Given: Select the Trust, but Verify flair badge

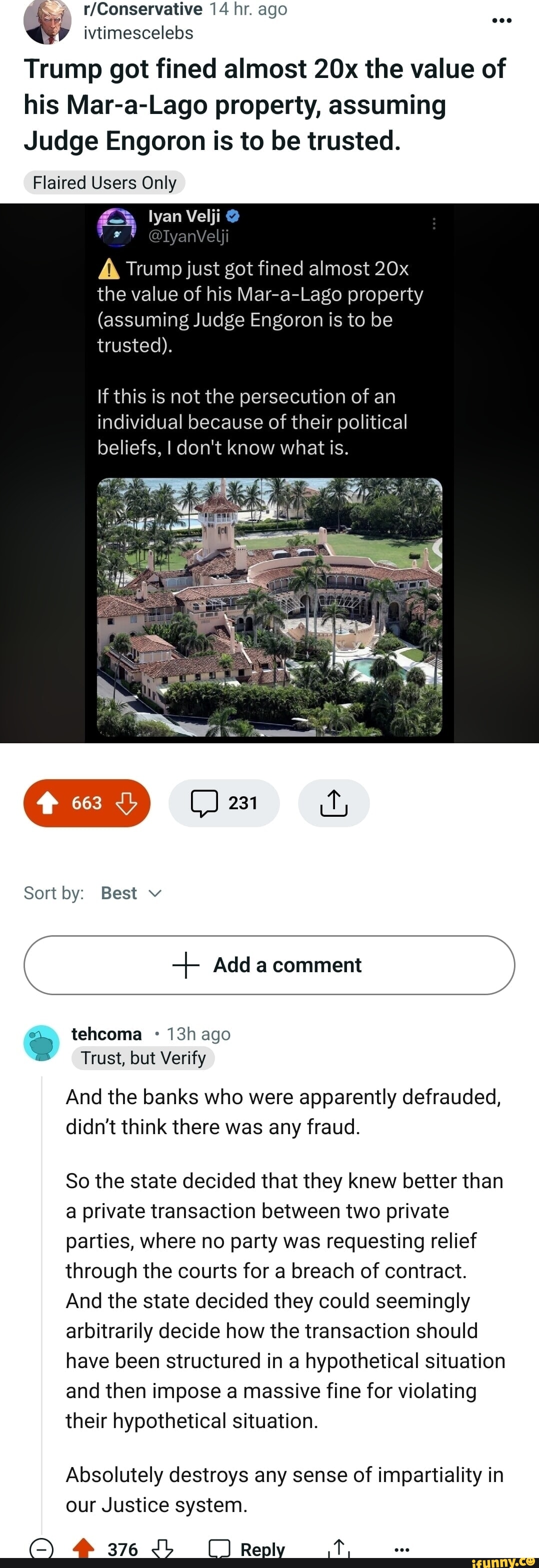Looking at the screenshot, I should (143, 1057).
